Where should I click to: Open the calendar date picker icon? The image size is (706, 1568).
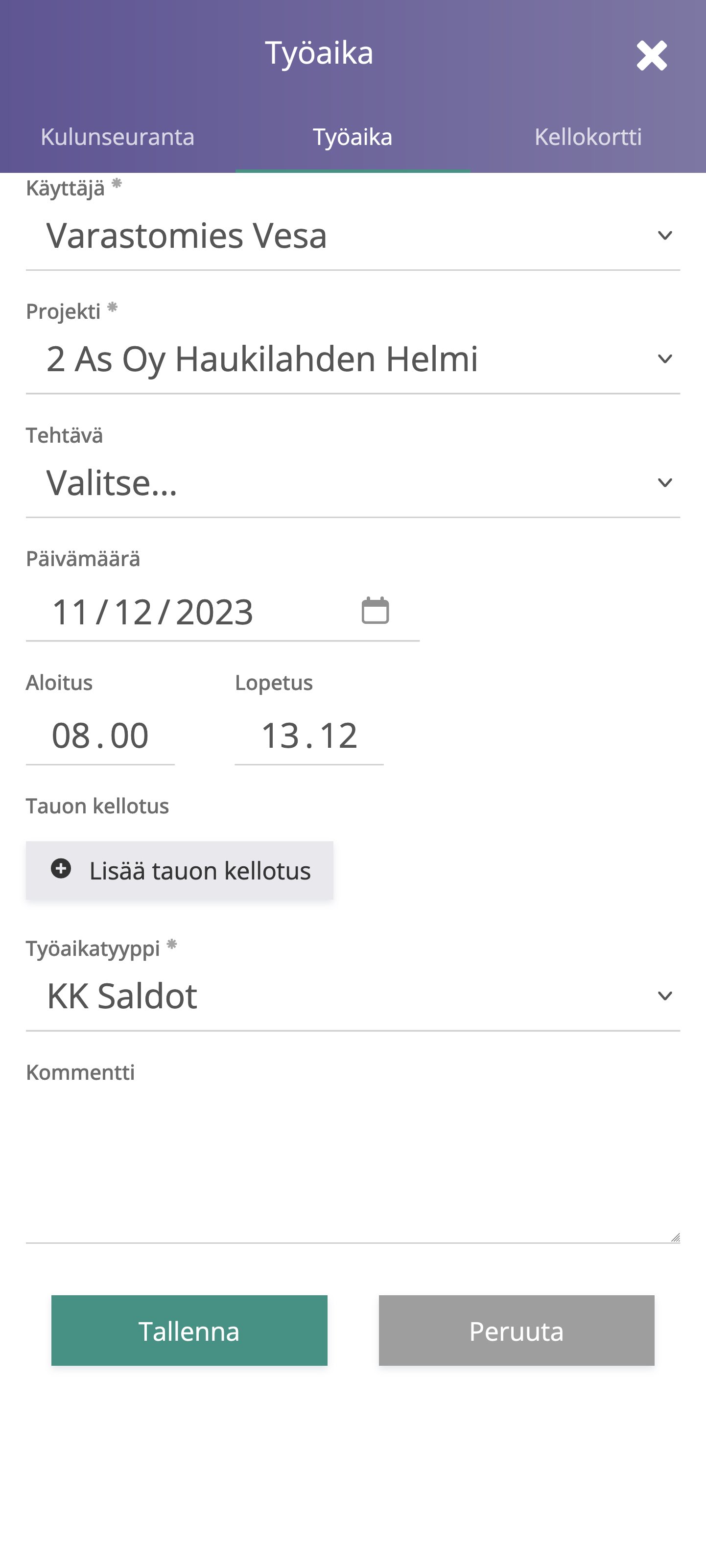coord(375,611)
